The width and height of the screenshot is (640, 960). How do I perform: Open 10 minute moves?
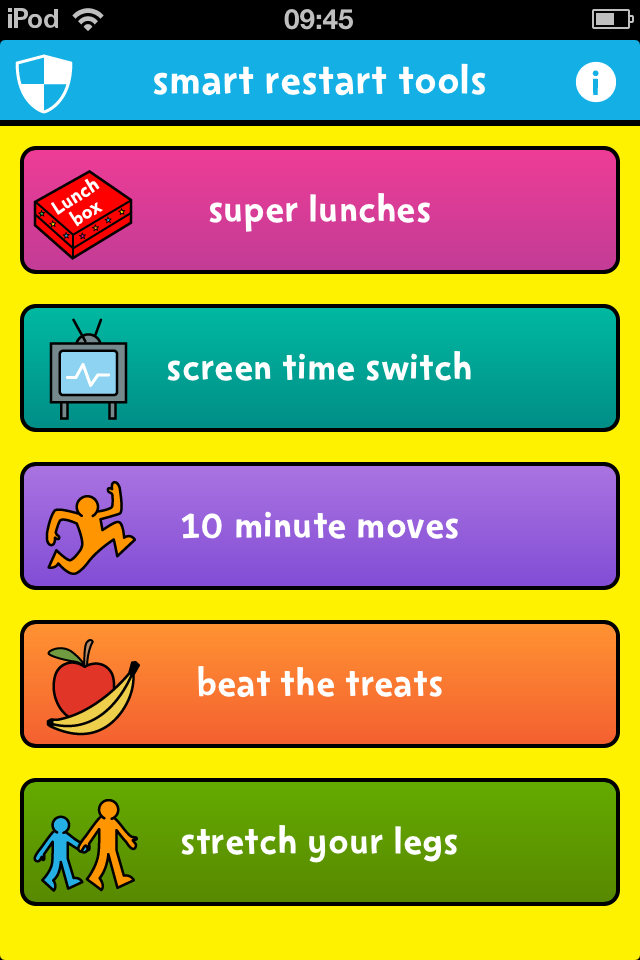click(x=320, y=527)
